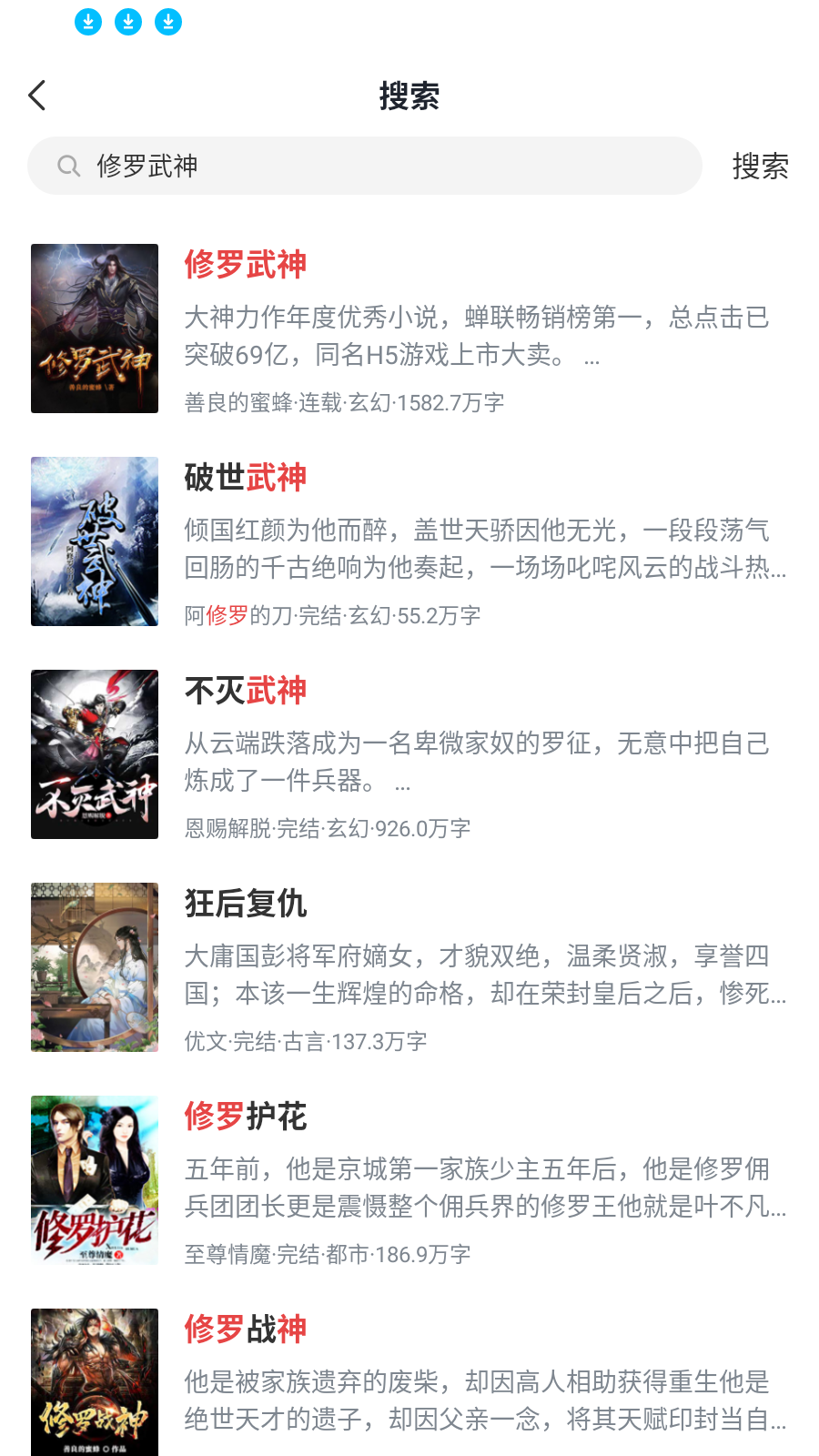
Task: Tap the back arrow to leave search
Action: pos(37,95)
